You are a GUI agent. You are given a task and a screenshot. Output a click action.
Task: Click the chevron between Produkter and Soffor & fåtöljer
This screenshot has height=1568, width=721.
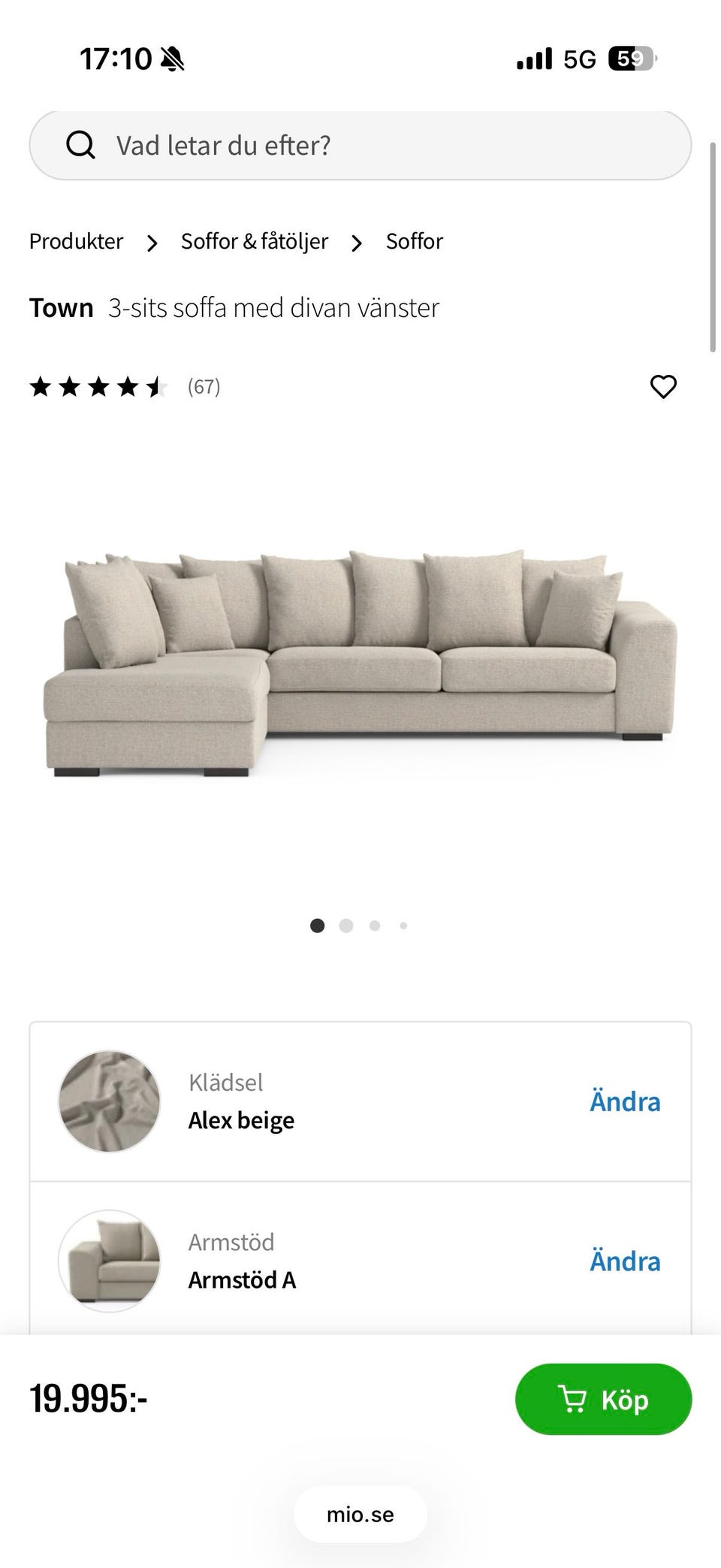click(x=152, y=242)
